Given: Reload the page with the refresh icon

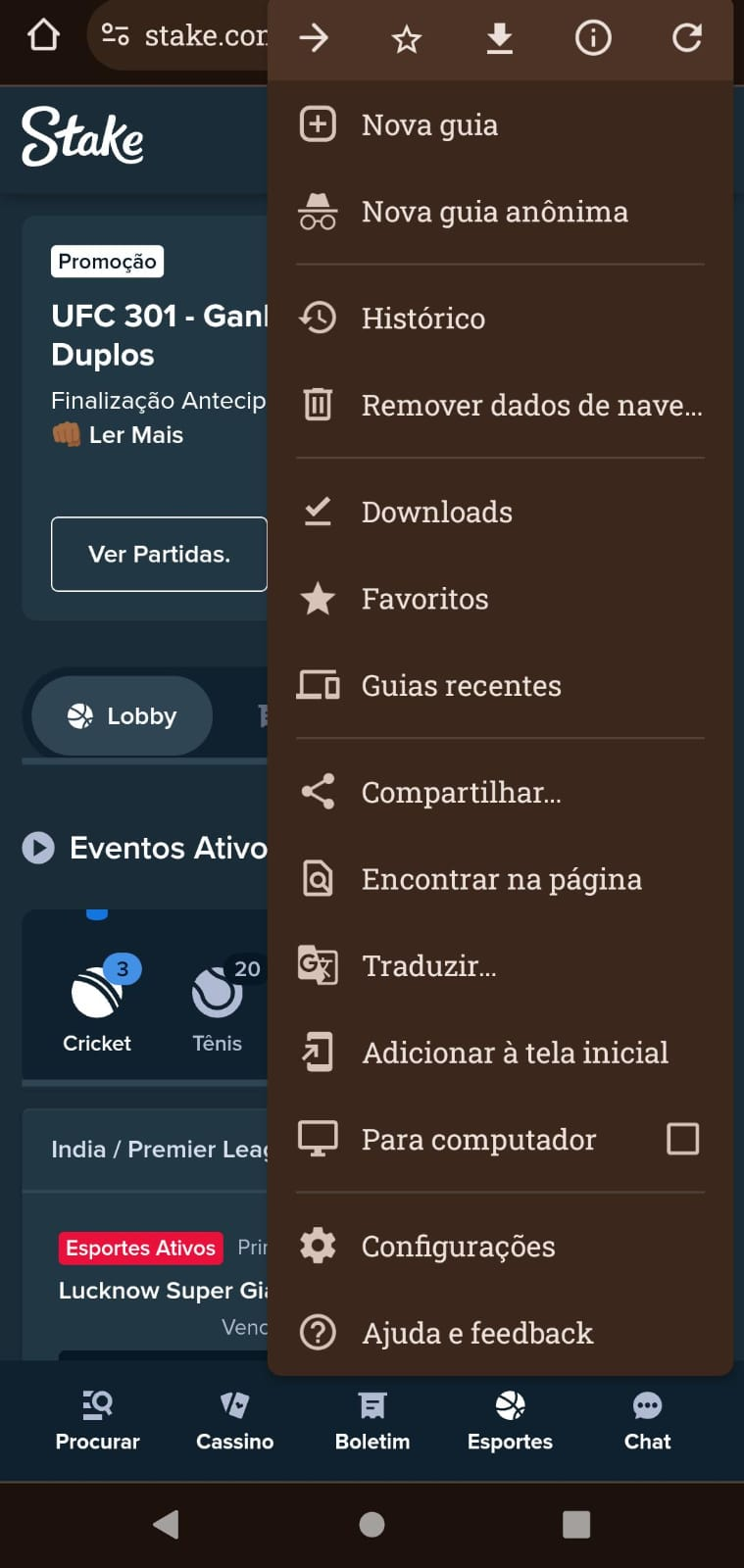Looking at the screenshot, I should tap(686, 38).
